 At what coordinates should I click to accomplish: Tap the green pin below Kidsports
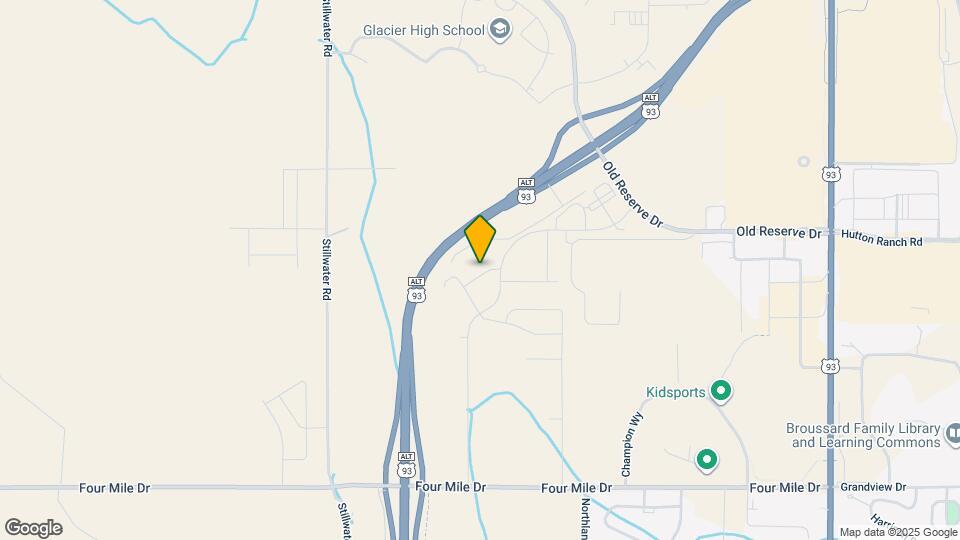click(x=707, y=460)
